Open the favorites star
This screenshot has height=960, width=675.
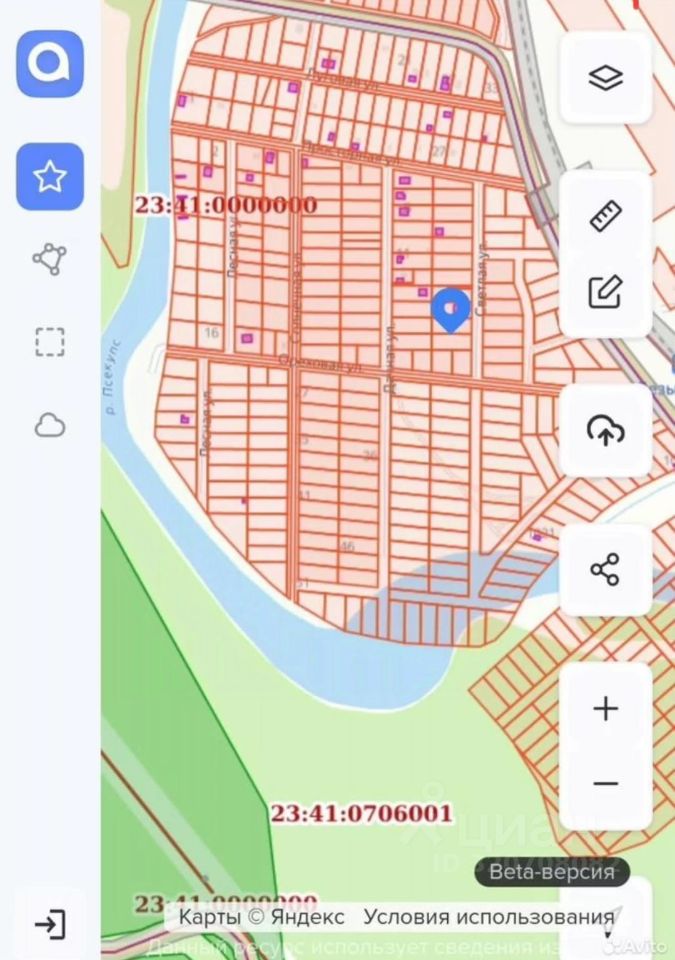pos(50,177)
